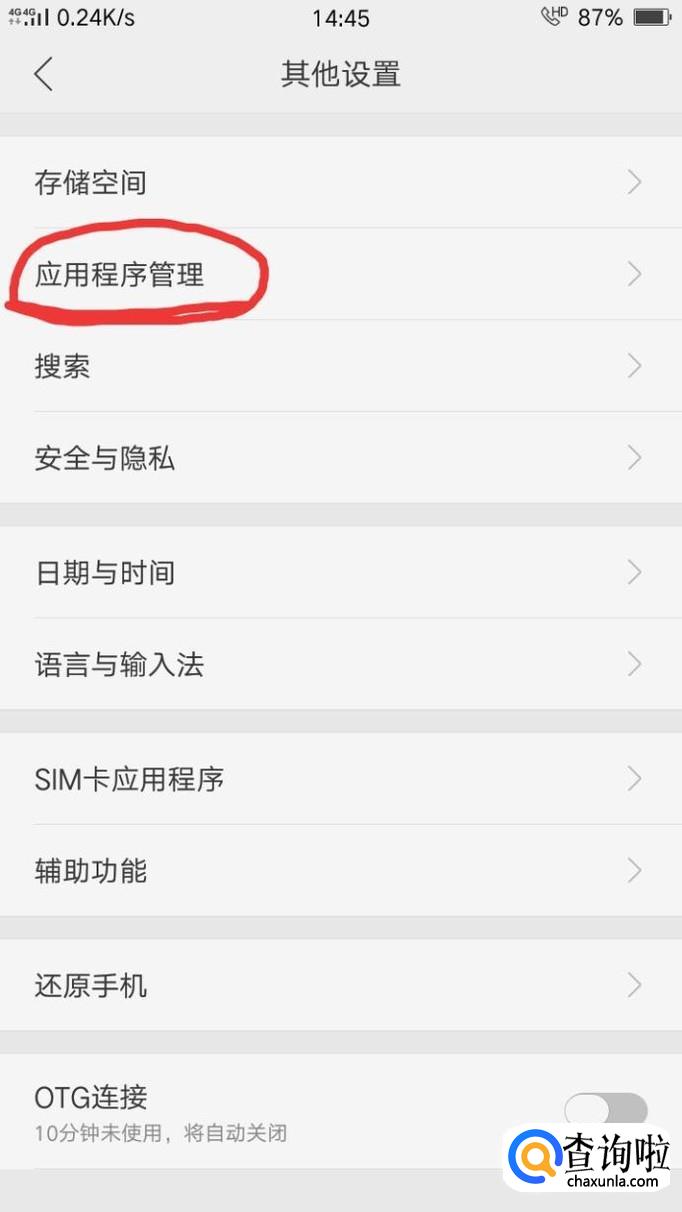Open 语言与输入法 settings
682x1212 pixels.
(341, 664)
